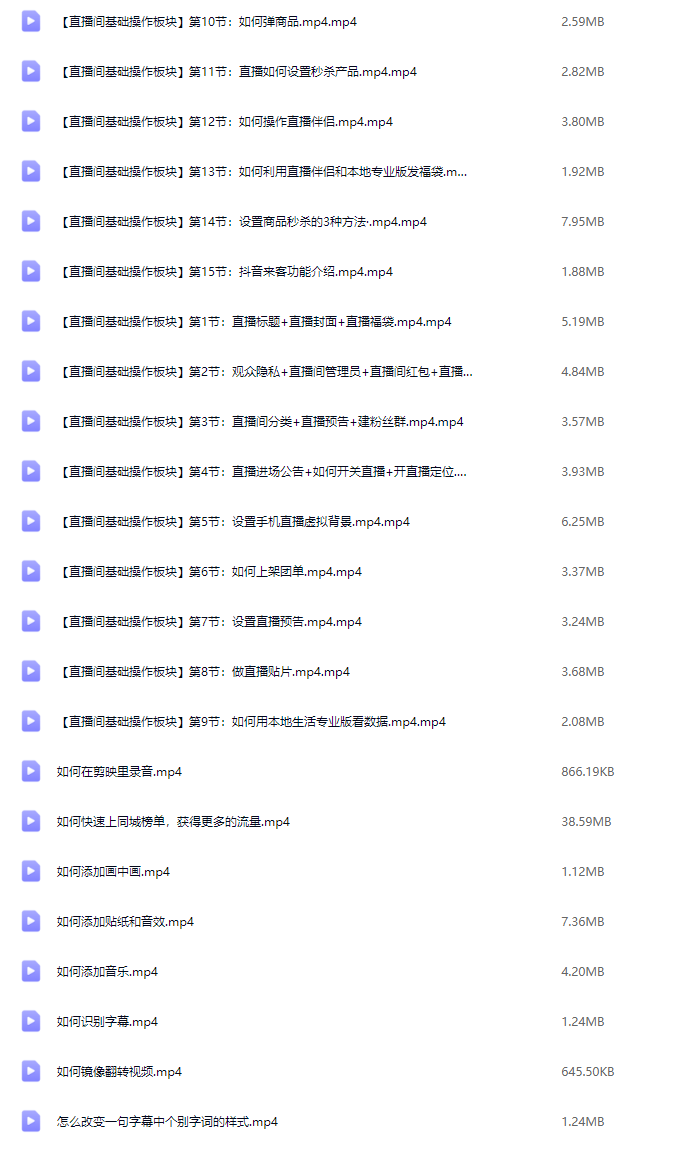Open 第3节：直播间分类+直播预告+建粉丝群 video

(x=260, y=422)
